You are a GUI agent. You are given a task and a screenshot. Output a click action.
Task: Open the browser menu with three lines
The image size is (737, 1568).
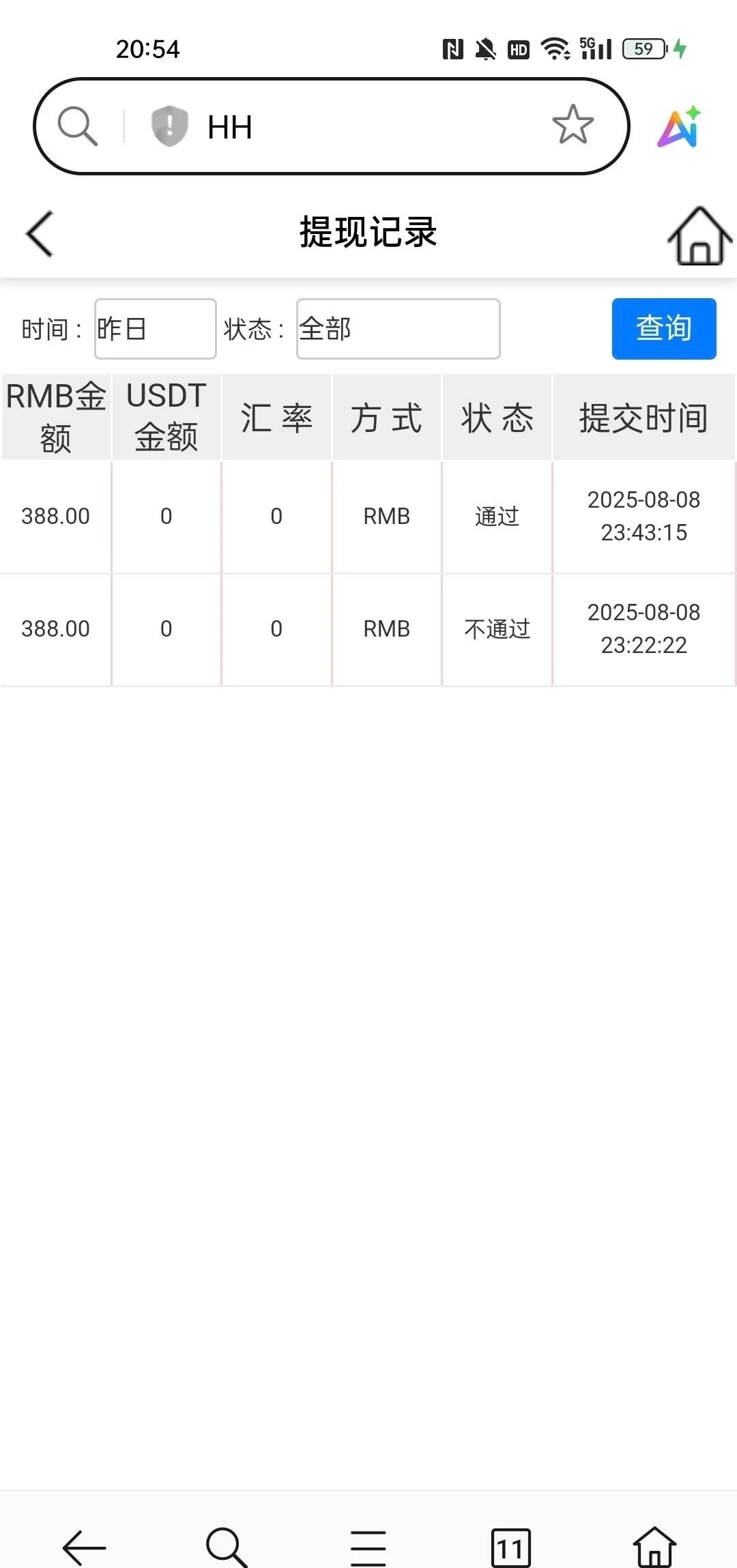click(369, 1547)
